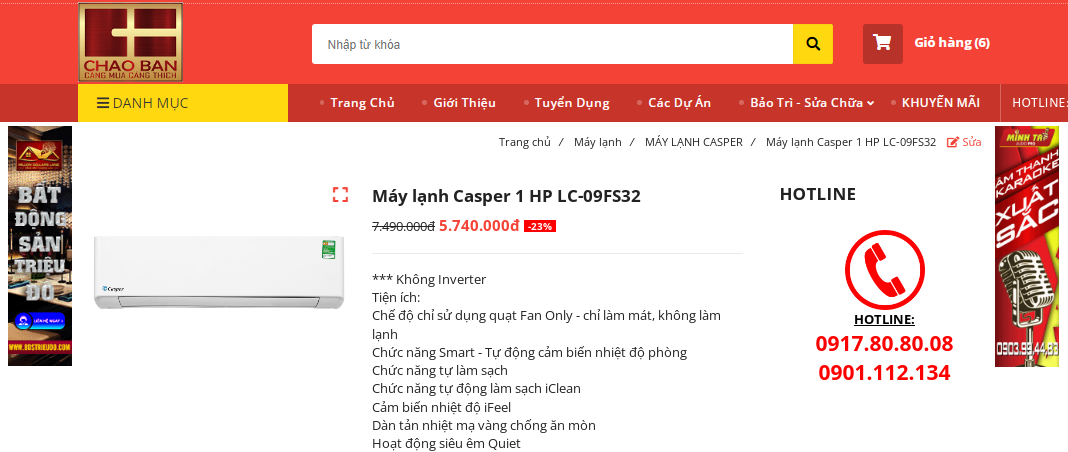
Task: Tap the Sửa edit link
Action: coord(965,142)
